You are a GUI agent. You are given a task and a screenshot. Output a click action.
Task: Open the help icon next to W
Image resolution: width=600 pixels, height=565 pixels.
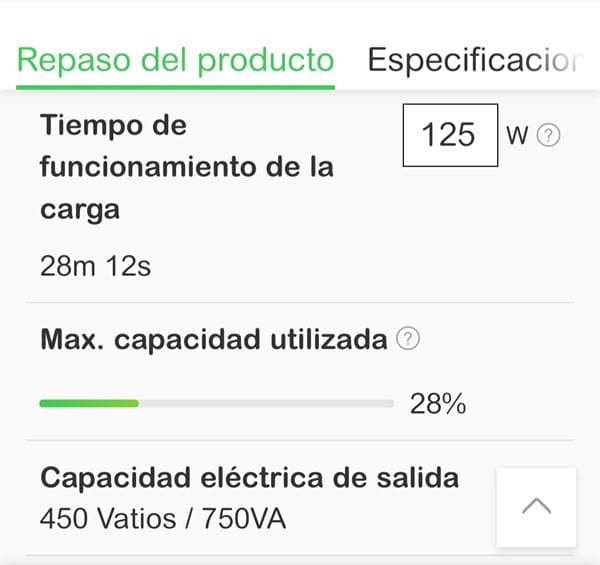(x=548, y=136)
